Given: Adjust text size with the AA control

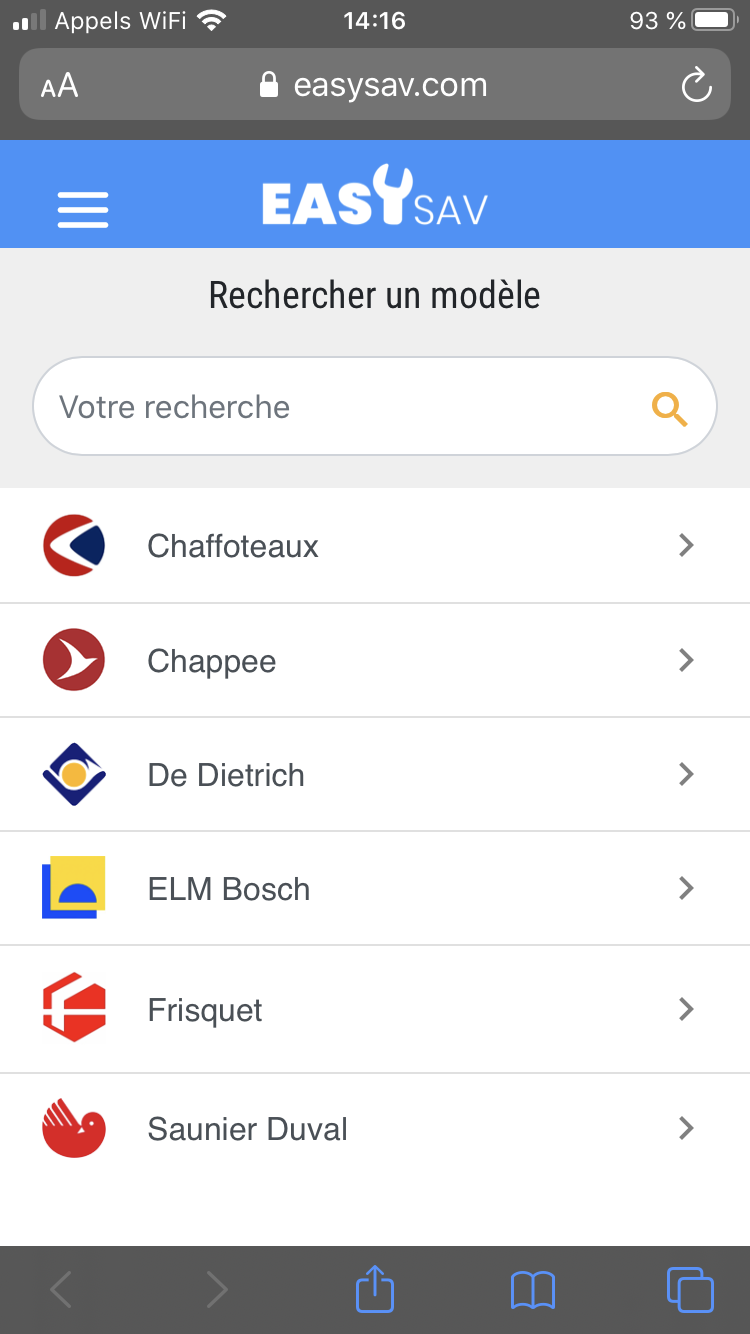Looking at the screenshot, I should (59, 85).
